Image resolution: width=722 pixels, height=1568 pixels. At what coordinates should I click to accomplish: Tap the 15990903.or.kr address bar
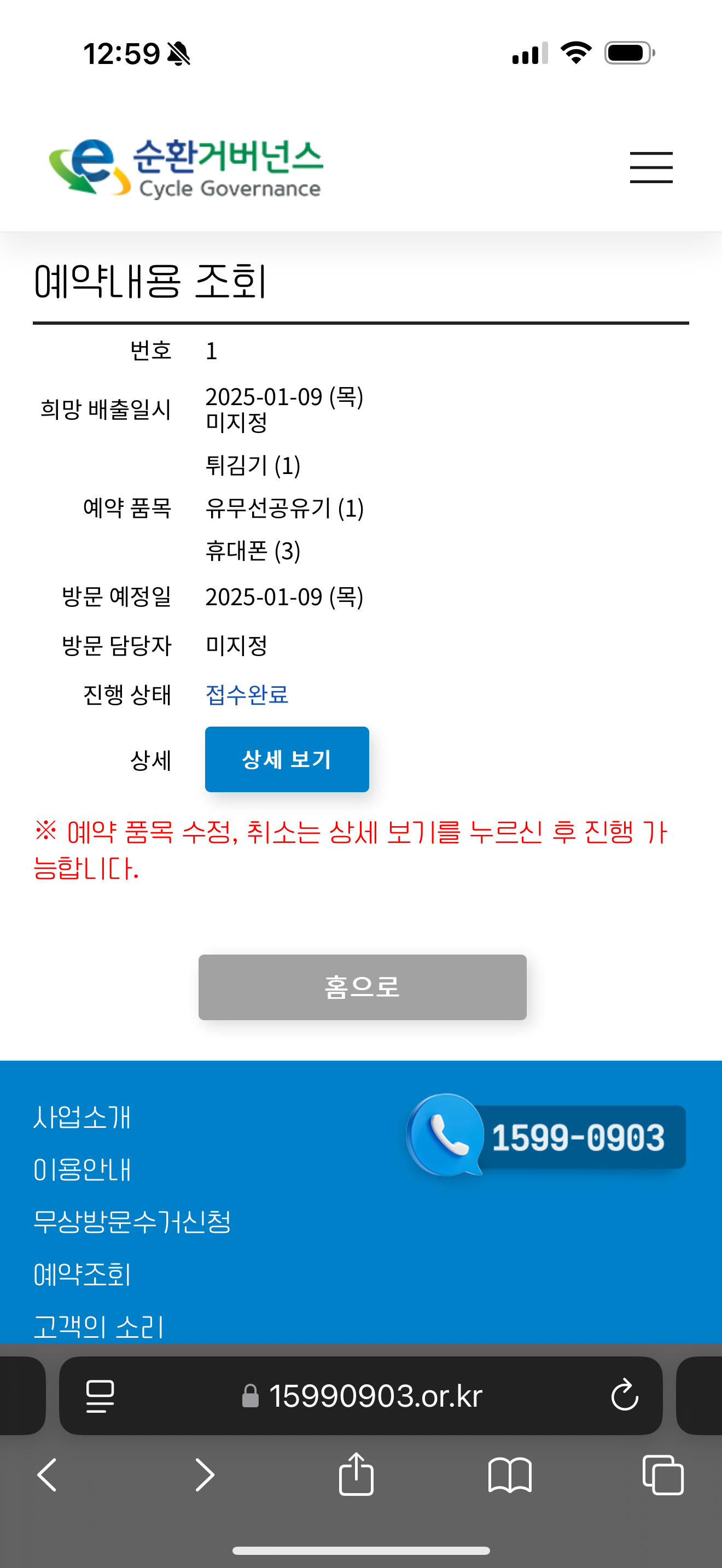coord(361,1395)
